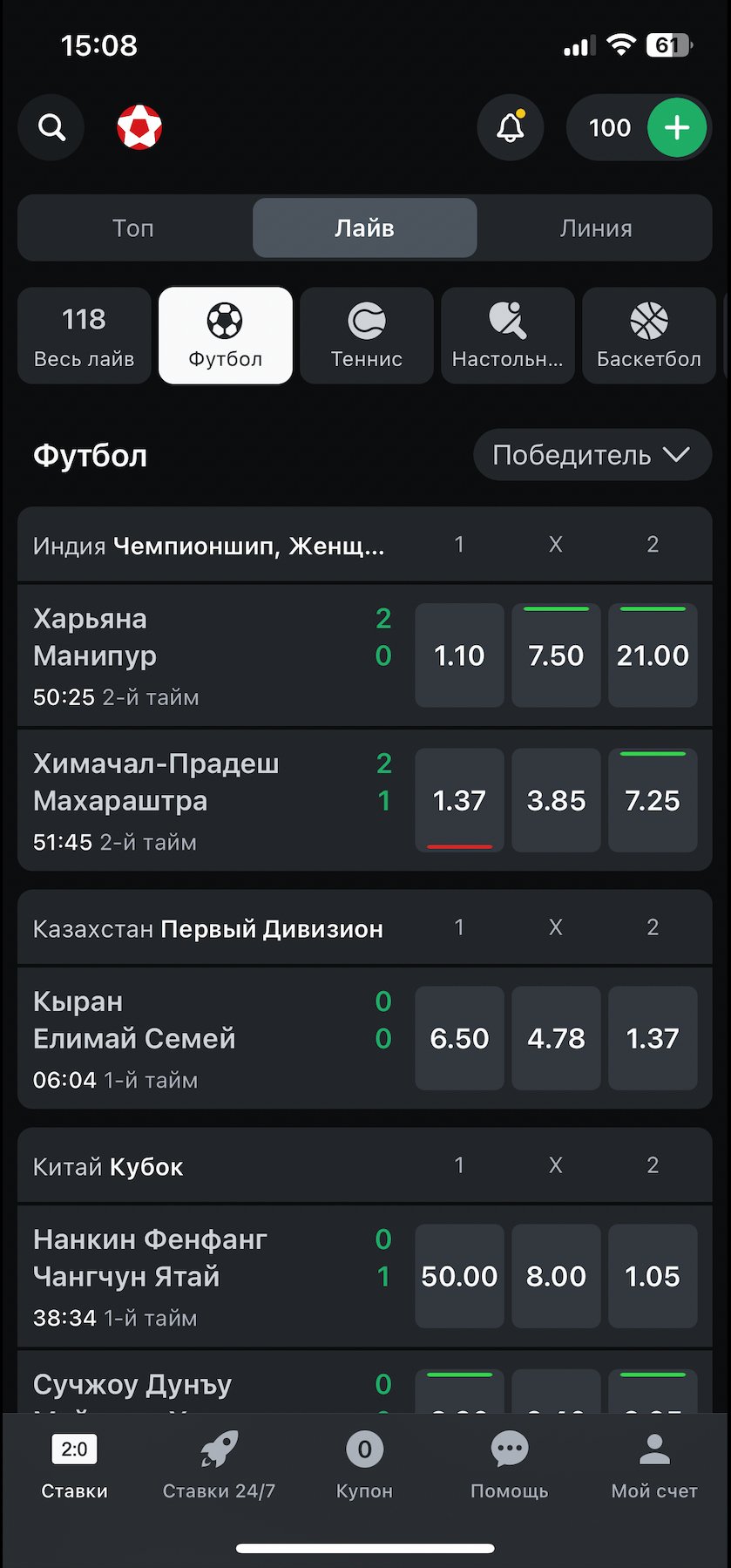This screenshot has width=731, height=1568.
Task: Open the search icon
Action: 51,128
